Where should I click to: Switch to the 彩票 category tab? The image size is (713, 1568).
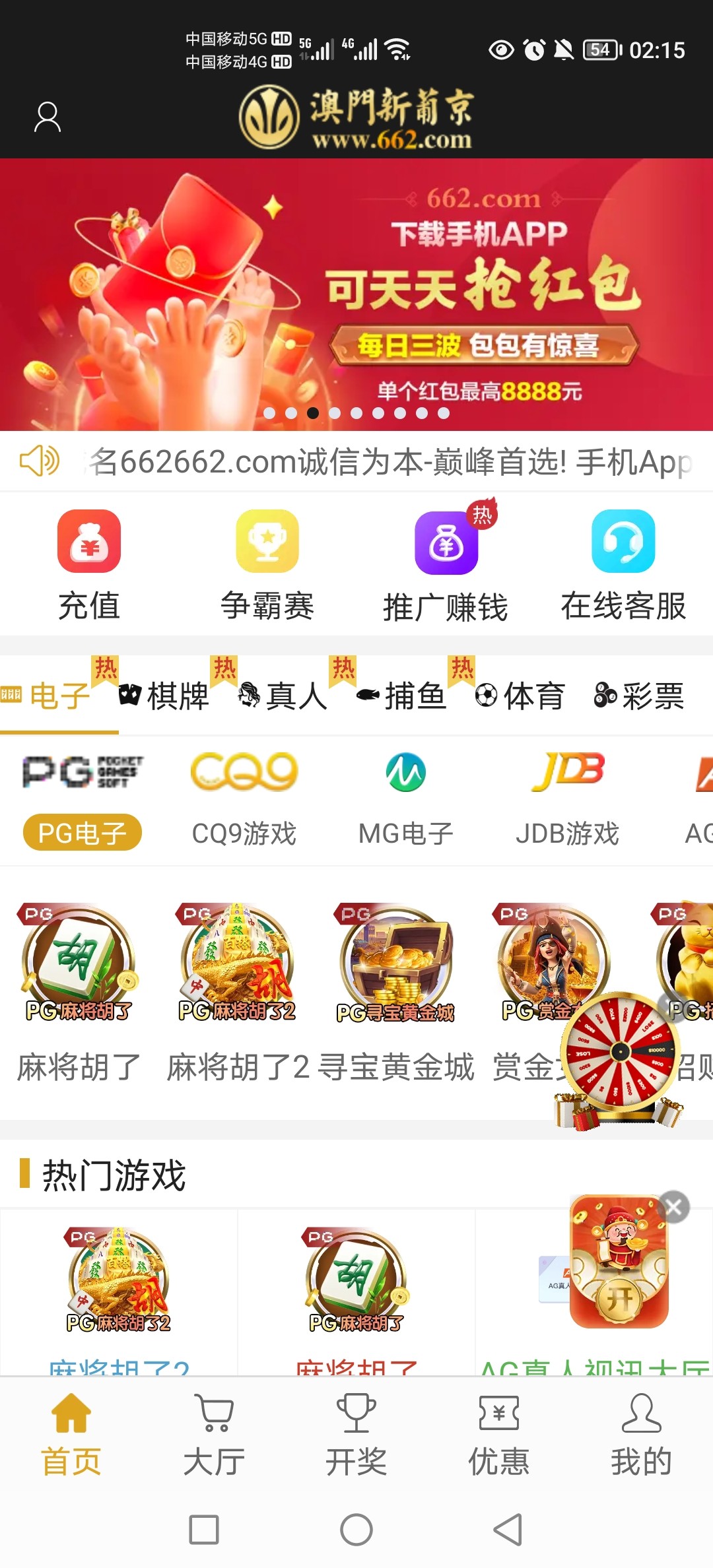pyautogui.click(x=640, y=696)
